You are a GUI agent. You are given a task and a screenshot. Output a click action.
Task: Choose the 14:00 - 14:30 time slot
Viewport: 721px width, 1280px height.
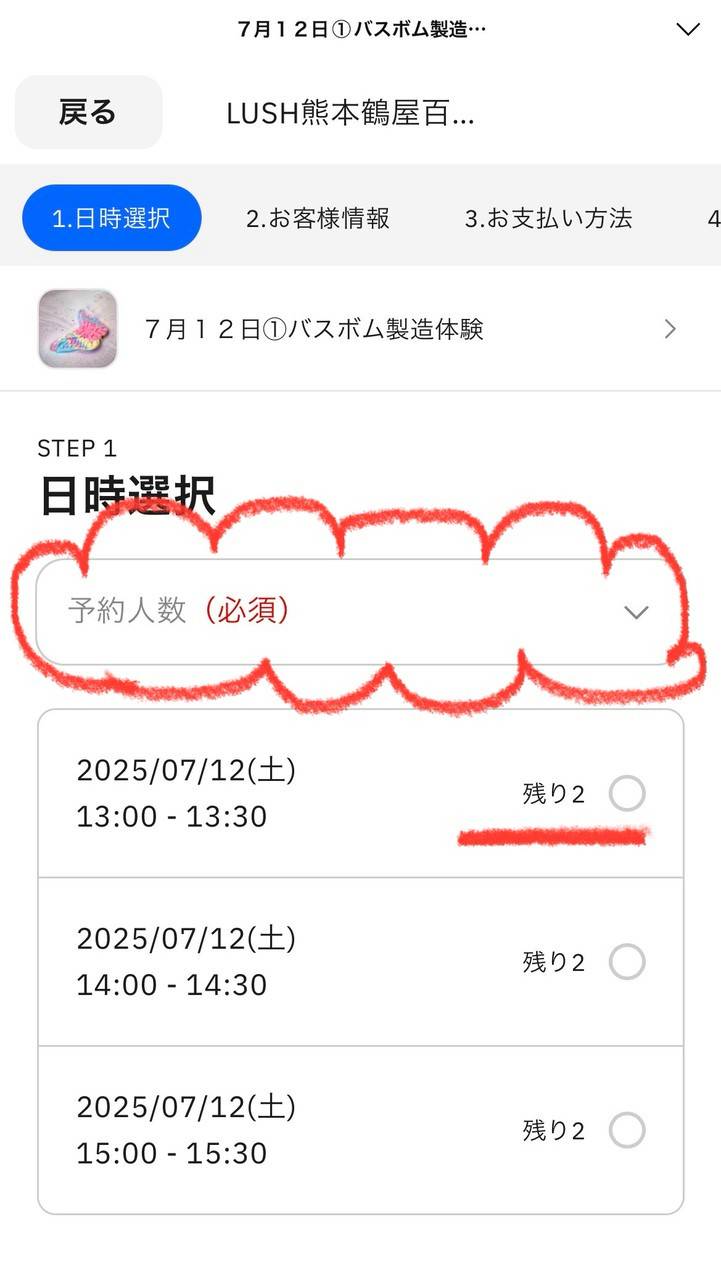point(627,963)
